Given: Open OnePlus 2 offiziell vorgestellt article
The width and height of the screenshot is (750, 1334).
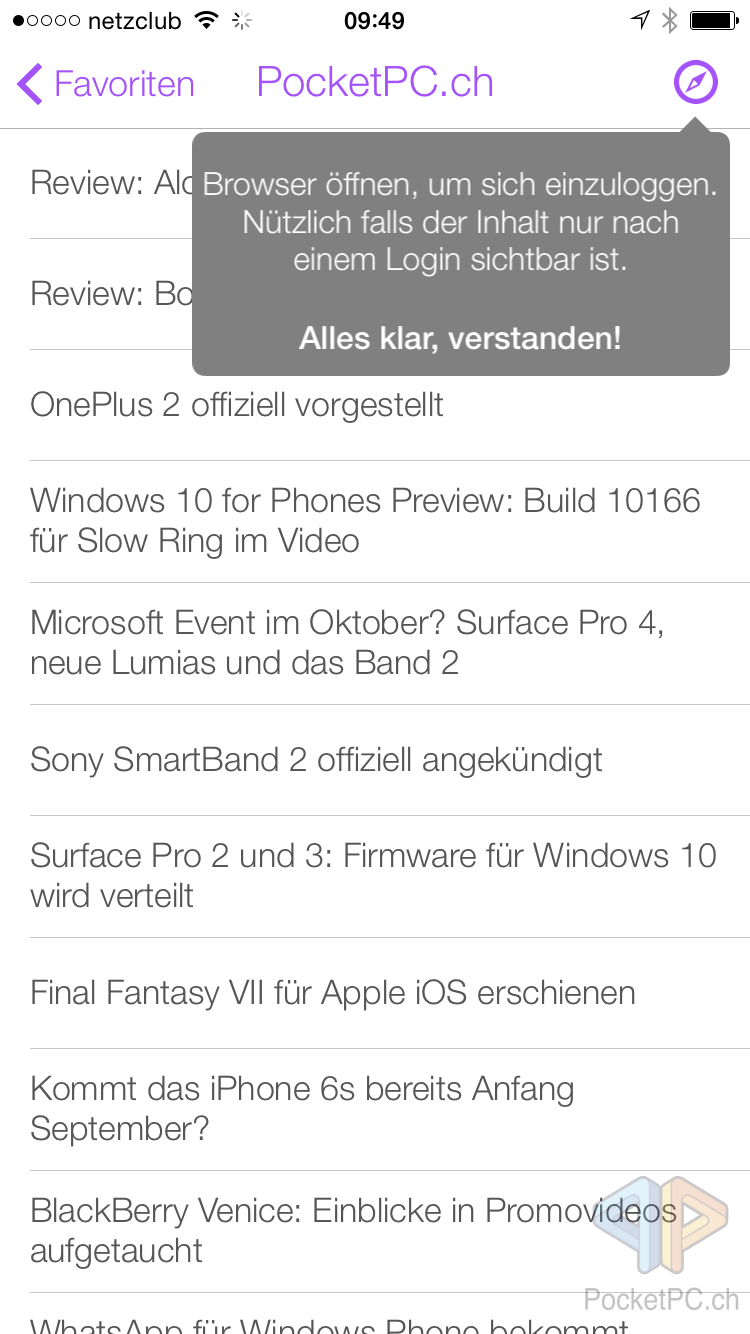Looking at the screenshot, I should click(375, 405).
